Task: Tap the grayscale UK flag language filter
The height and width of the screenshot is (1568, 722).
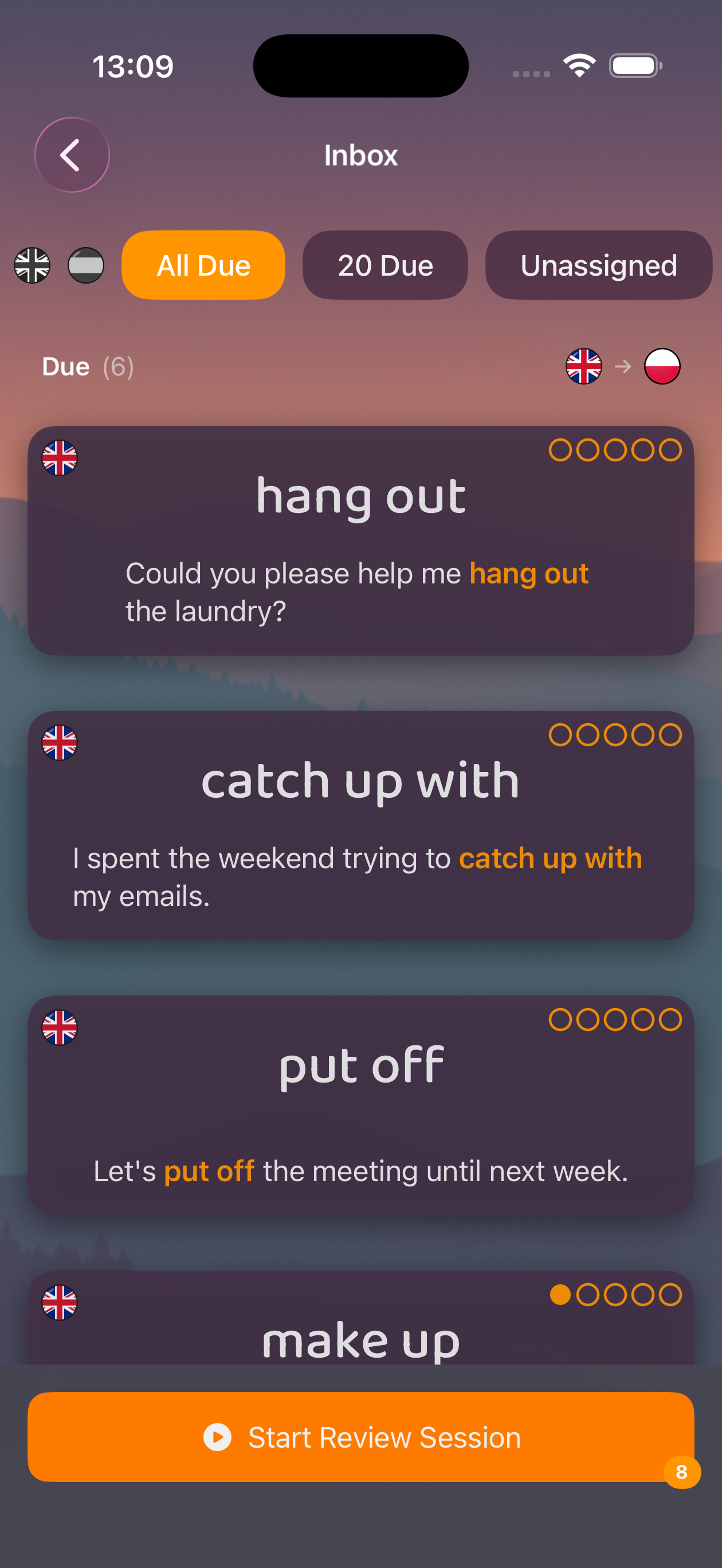Action: [32, 265]
